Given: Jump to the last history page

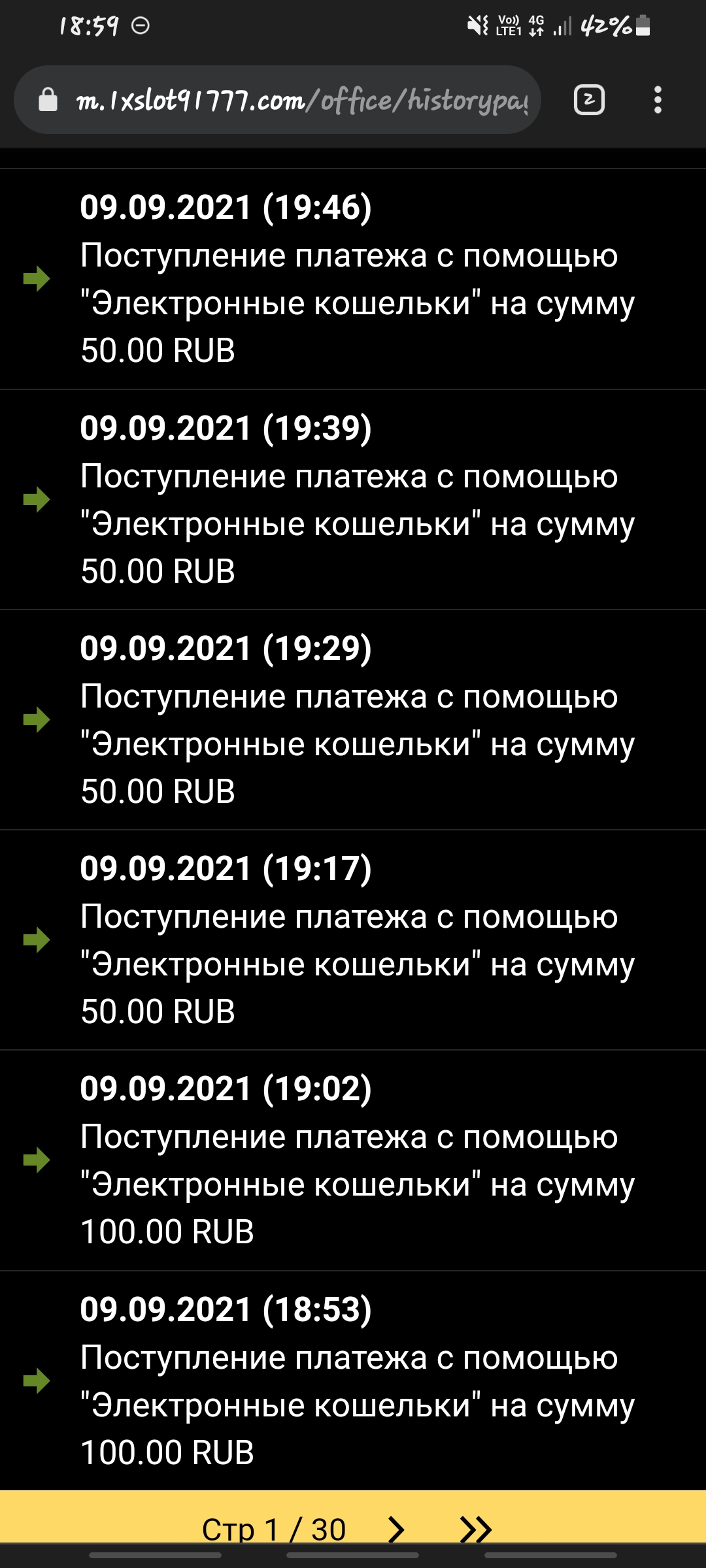Looking at the screenshot, I should click(x=475, y=1529).
